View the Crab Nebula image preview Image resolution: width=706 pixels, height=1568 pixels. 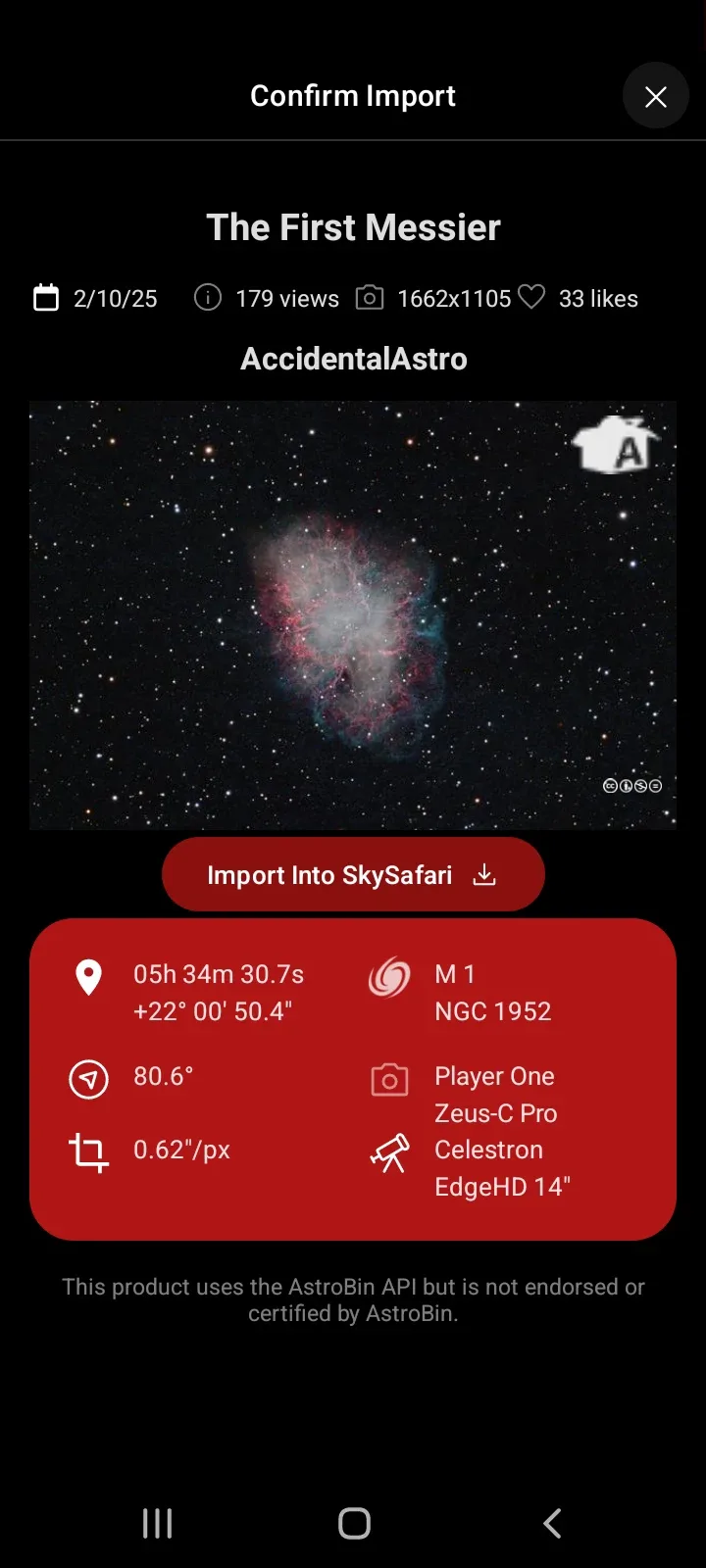click(x=353, y=615)
